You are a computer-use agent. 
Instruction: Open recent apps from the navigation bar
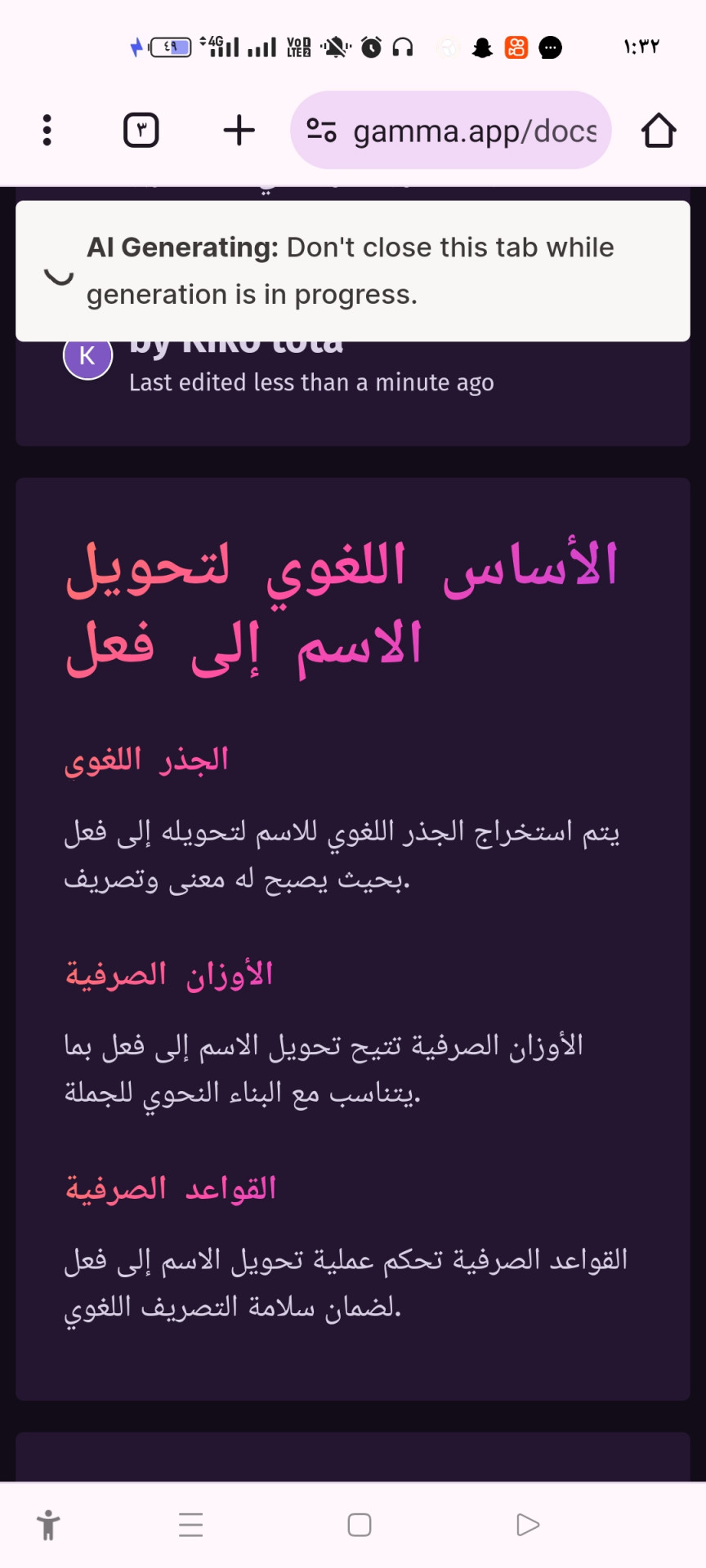tap(190, 1525)
